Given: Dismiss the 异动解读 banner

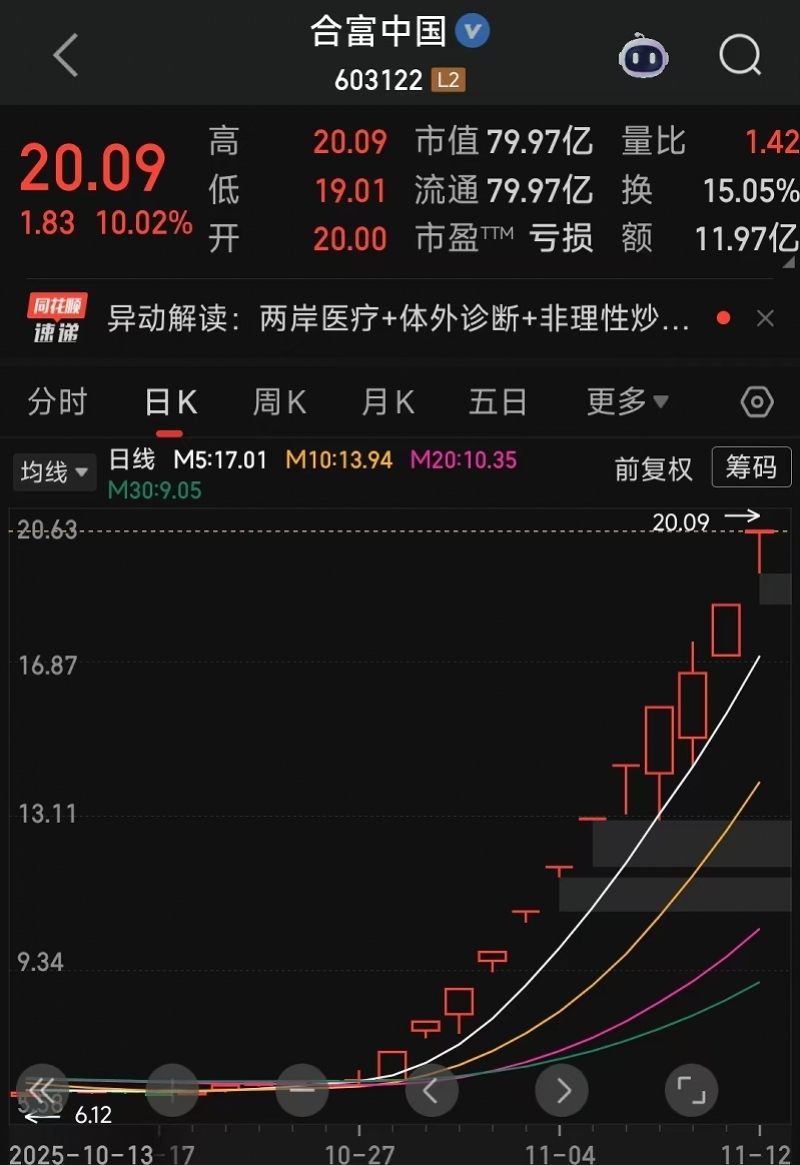Looking at the screenshot, I should pyautogui.click(x=765, y=319).
